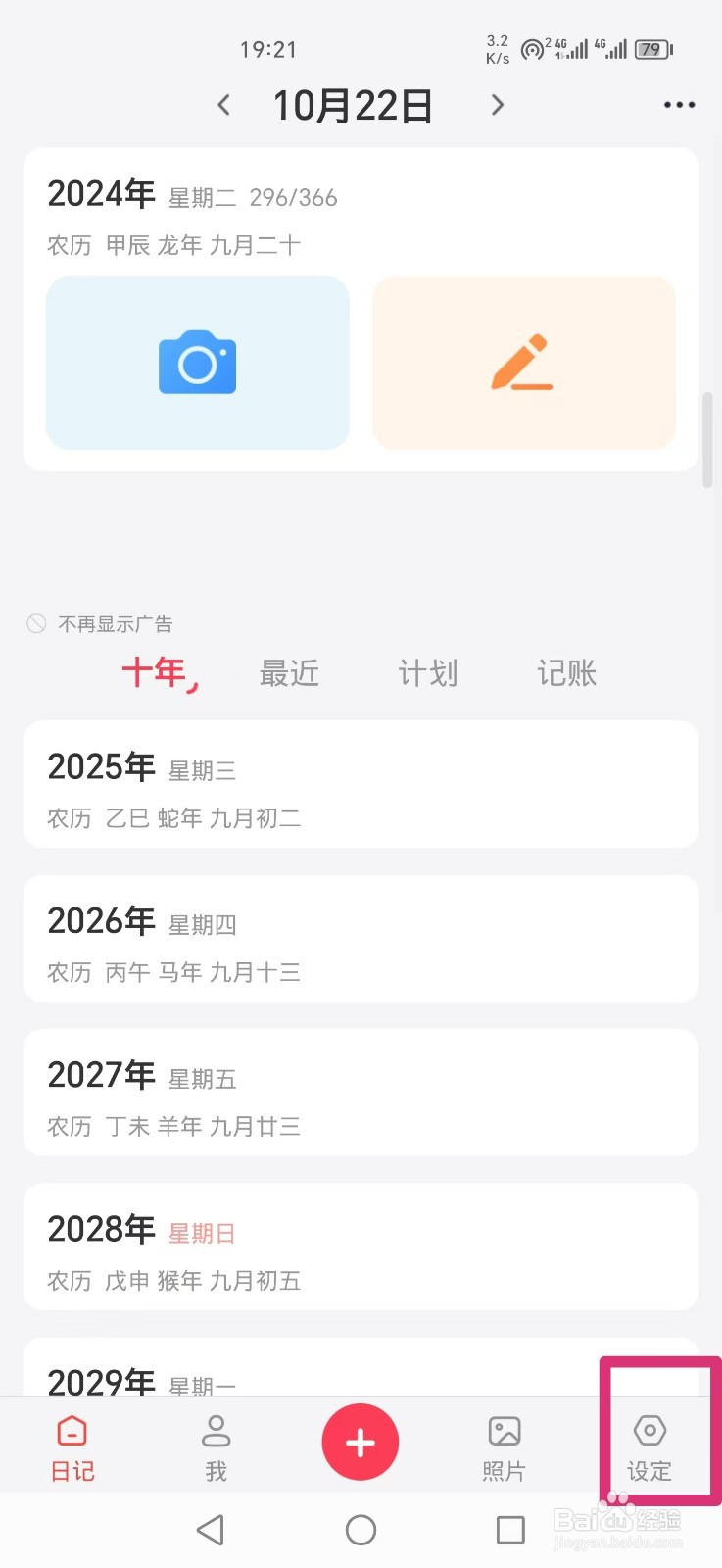The width and height of the screenshot is (722, 1568).
Task: Switch to the 记账 tab
Action: (565, 673)
